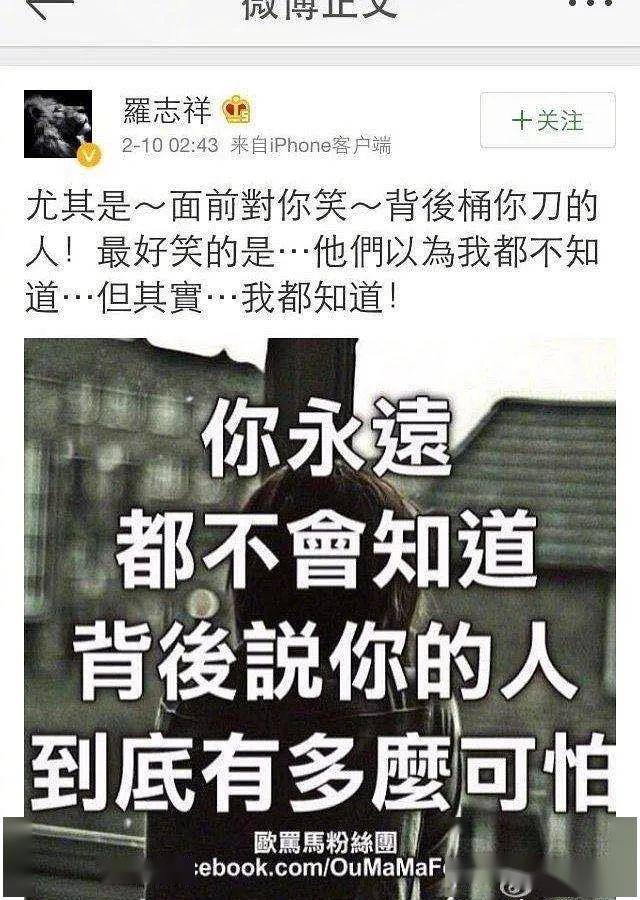Open 羅志祥's lion profile avatar
The width and height of the screenshot is (640, 900).
pos(58,125)
